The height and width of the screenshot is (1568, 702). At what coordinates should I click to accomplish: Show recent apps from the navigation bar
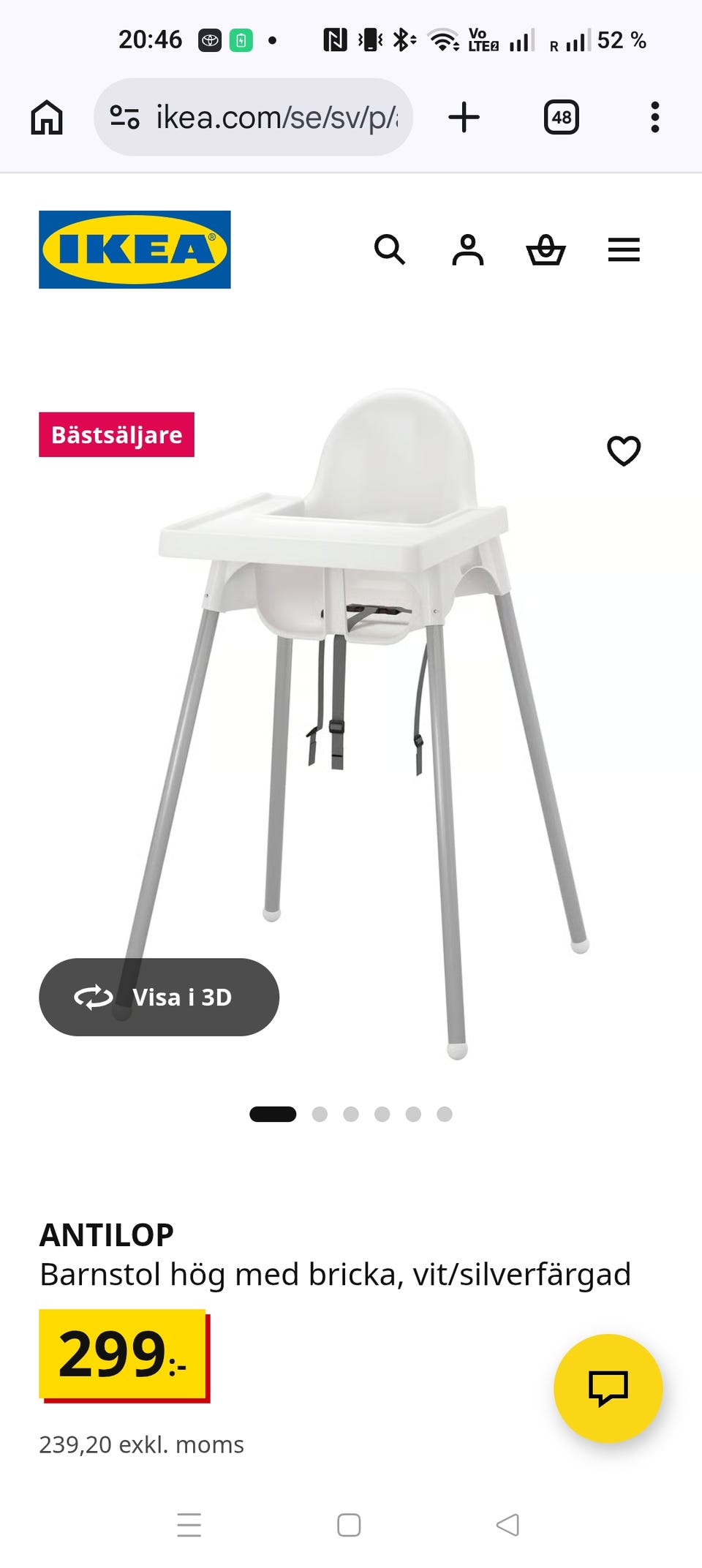point(189,1525)
